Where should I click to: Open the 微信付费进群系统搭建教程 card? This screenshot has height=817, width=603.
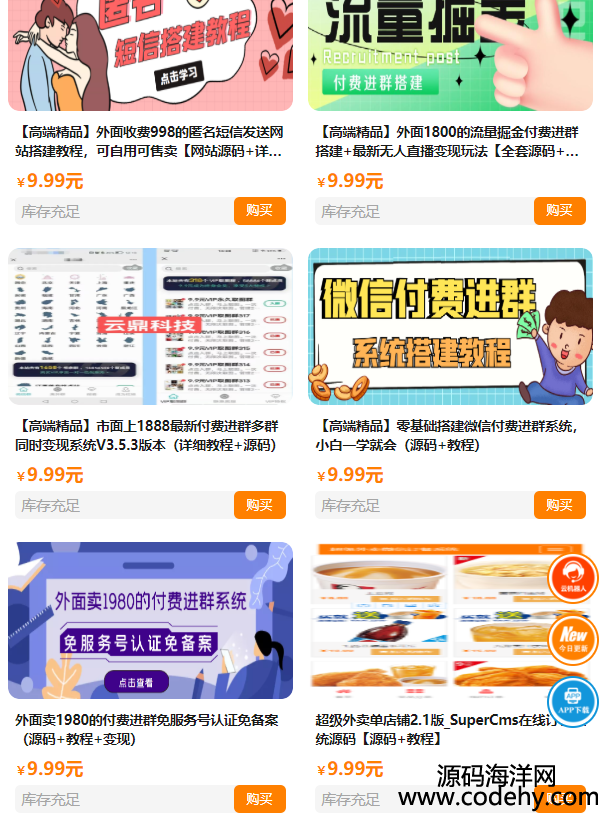coord(450,326)
